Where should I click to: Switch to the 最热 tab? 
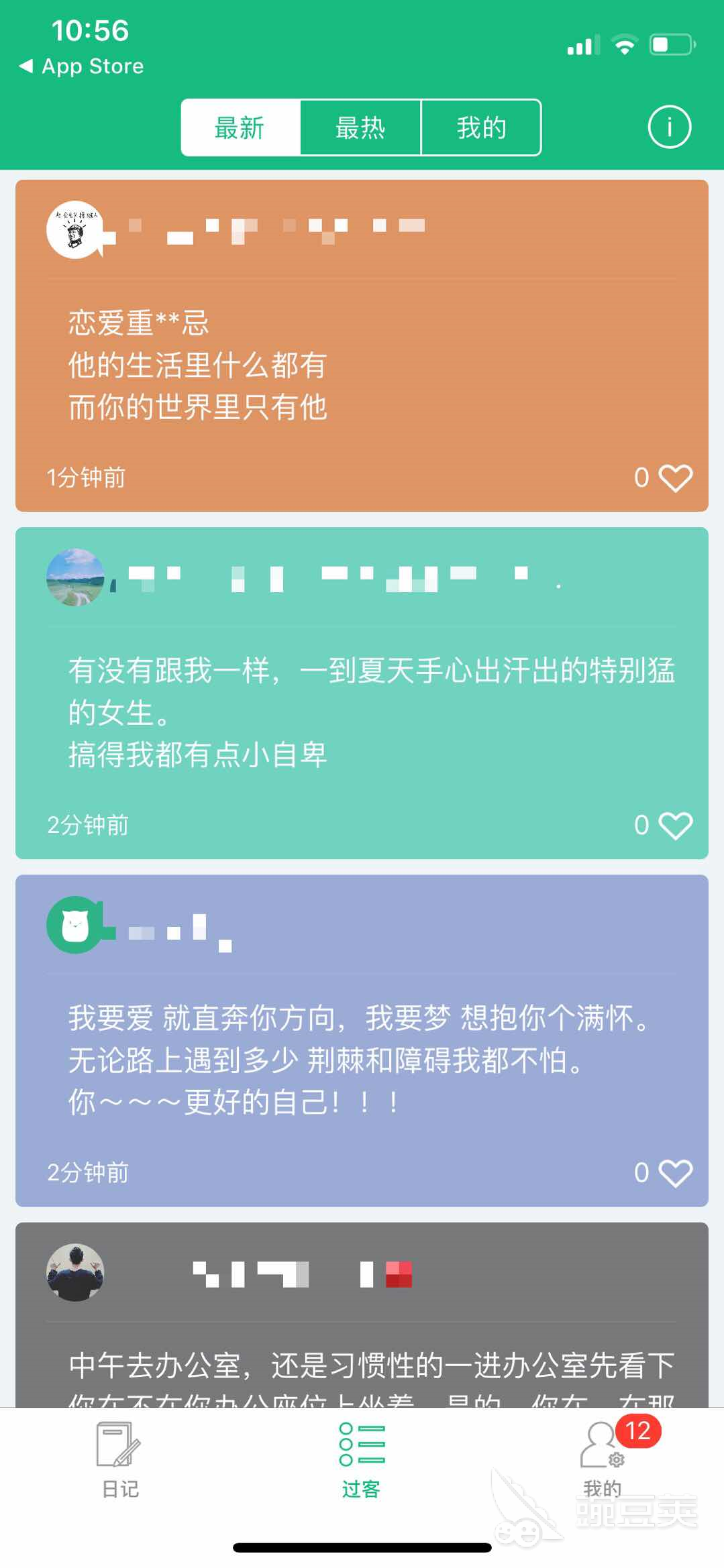(x=360, y=127)
